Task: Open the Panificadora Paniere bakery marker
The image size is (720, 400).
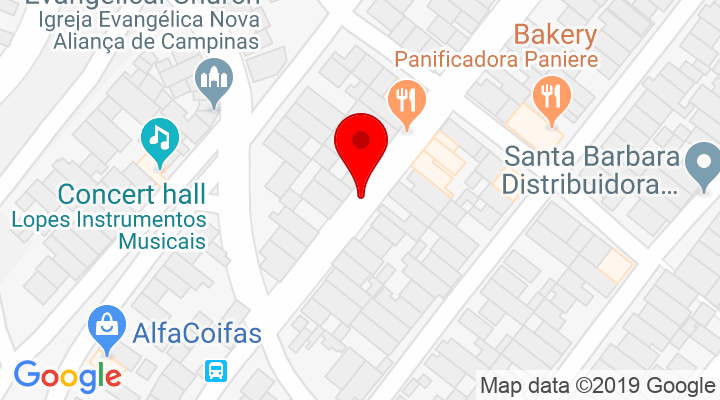Action: pyautogui.click(x=550, y=98)
